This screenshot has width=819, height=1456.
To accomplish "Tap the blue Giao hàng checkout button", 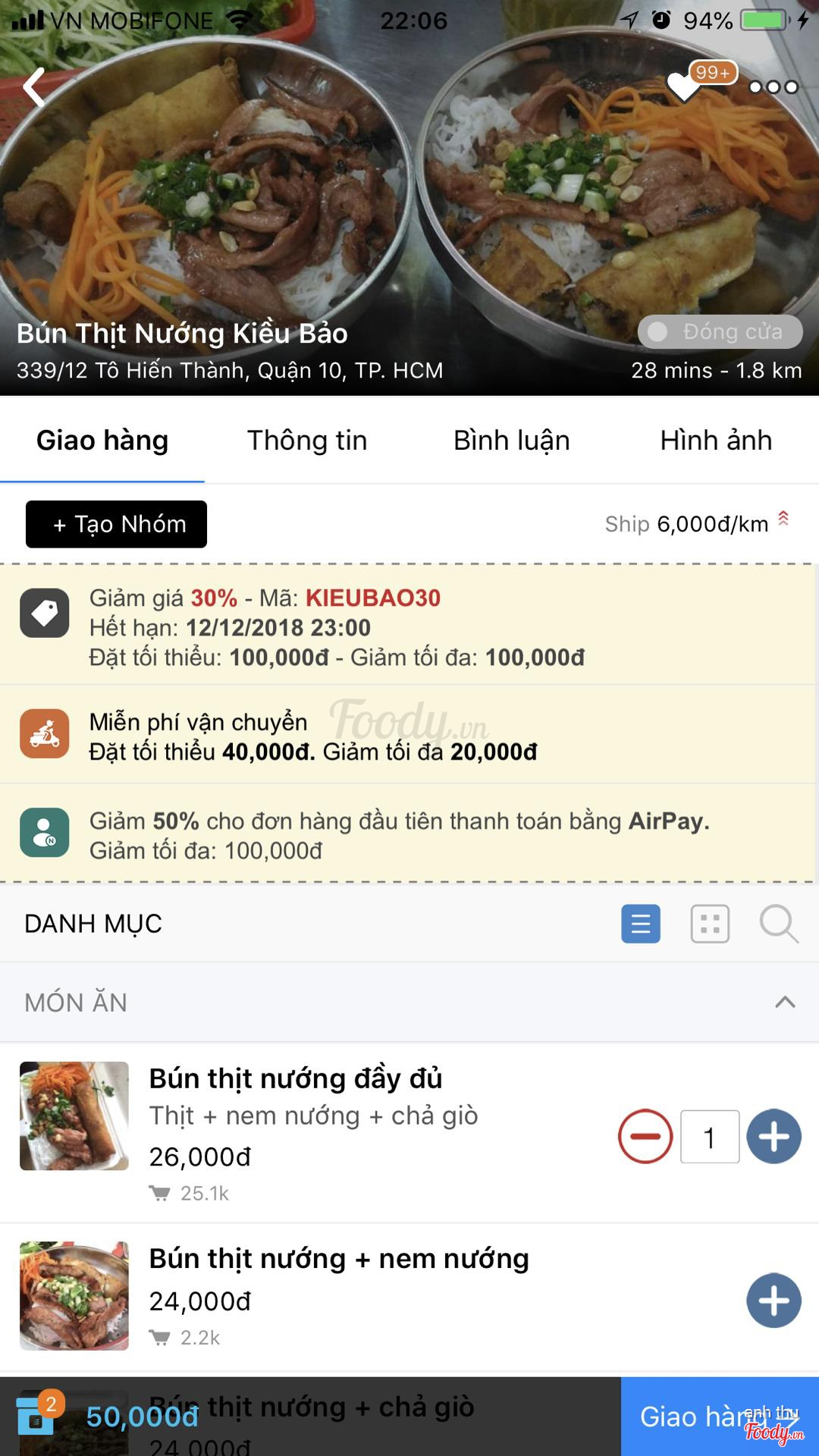I will pos(719,1416).
